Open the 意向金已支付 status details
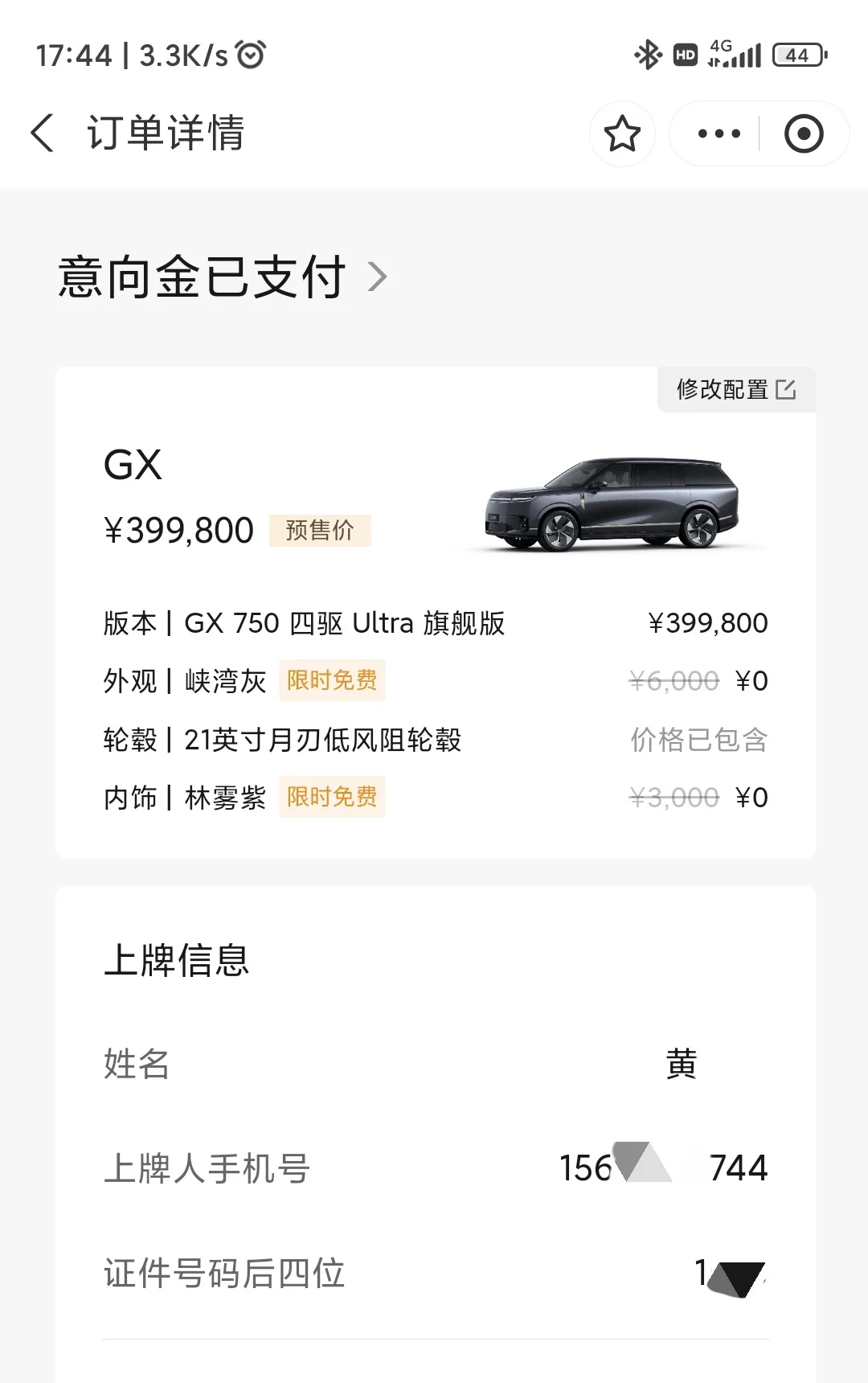This screenshot has width=868, height=1383. [223, 277]
